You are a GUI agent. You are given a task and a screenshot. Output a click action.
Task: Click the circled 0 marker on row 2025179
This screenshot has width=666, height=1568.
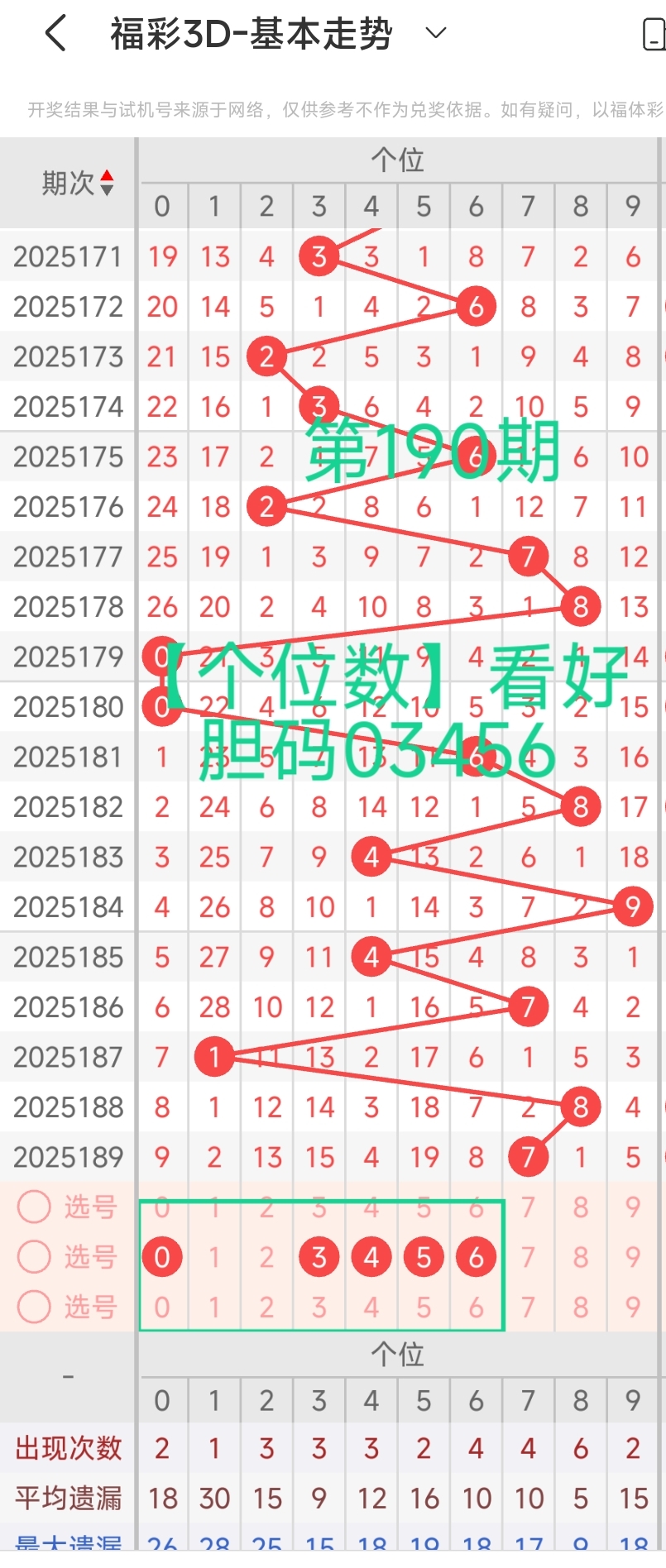point(162,657)
